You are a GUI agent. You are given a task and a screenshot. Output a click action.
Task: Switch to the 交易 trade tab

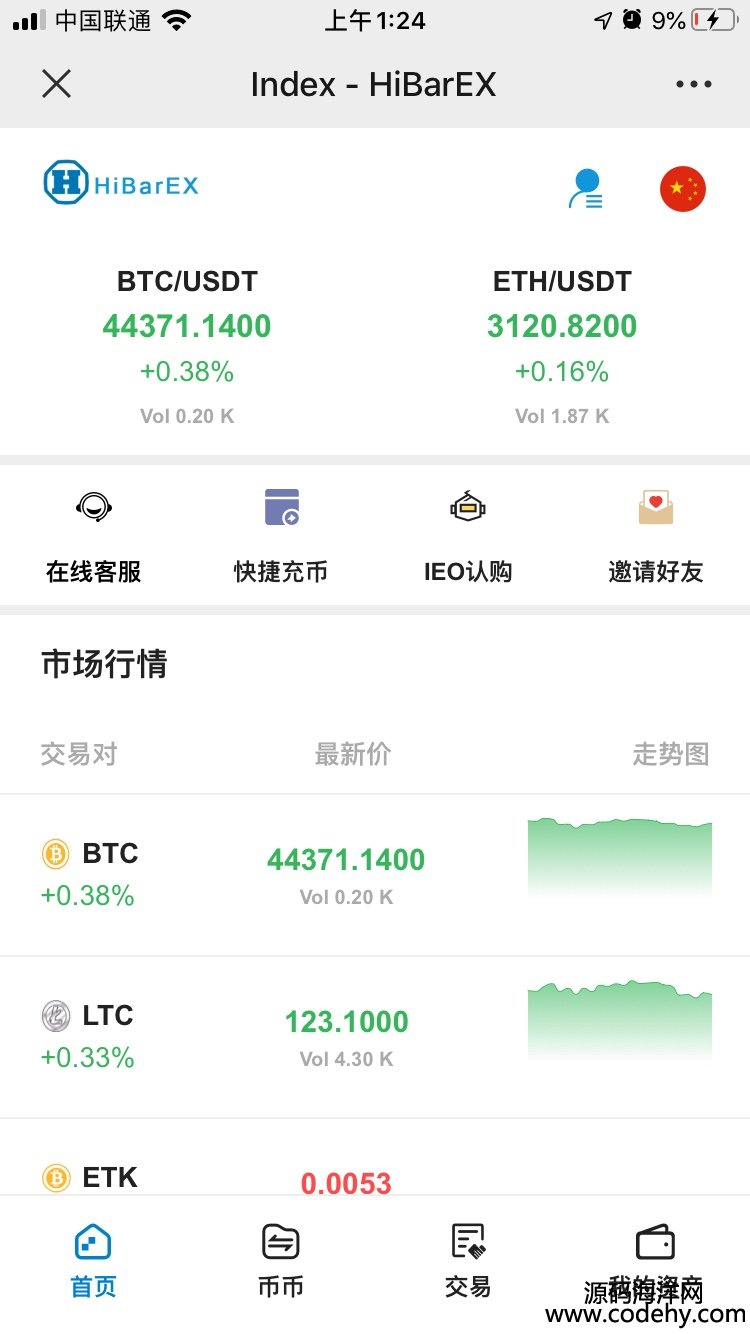point(468,1260)
